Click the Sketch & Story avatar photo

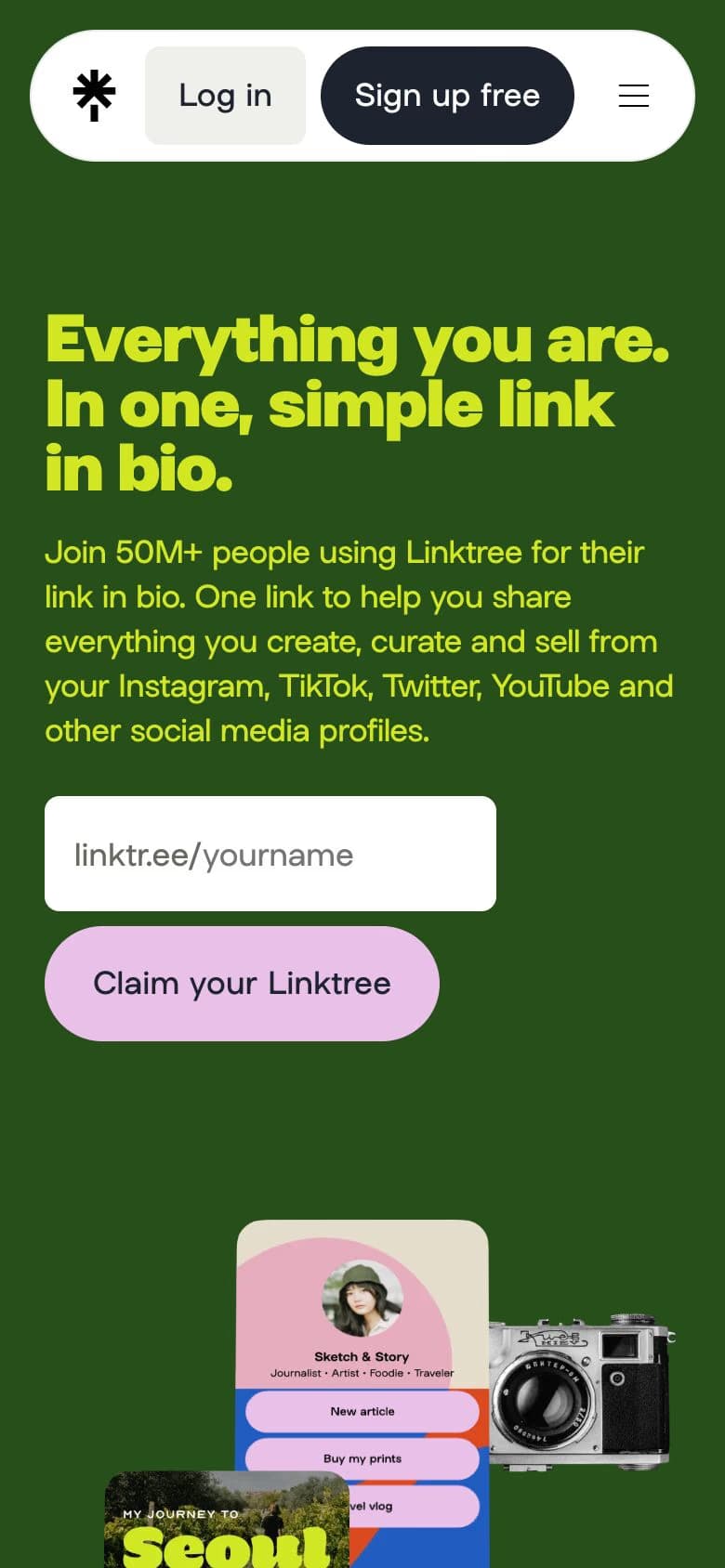click(362, 1300)
